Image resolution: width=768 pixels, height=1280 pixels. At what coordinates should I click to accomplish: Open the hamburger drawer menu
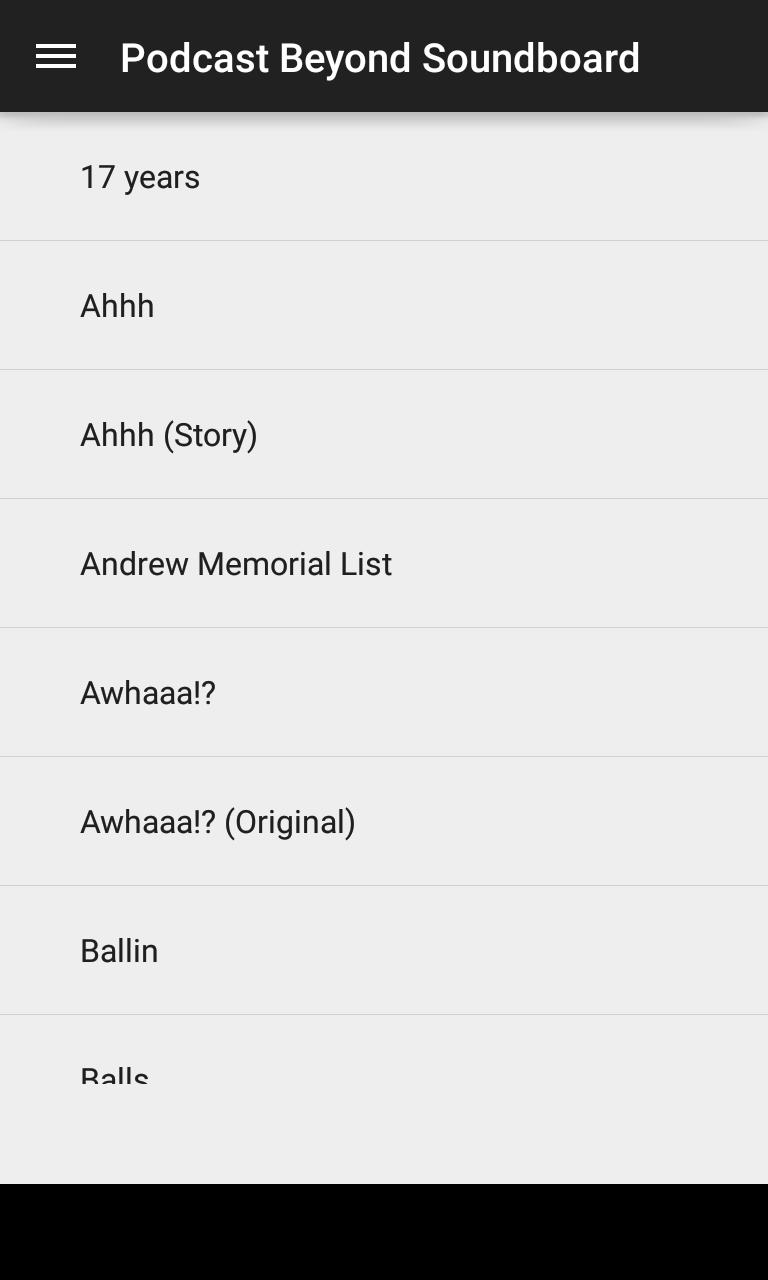(56, 57)
